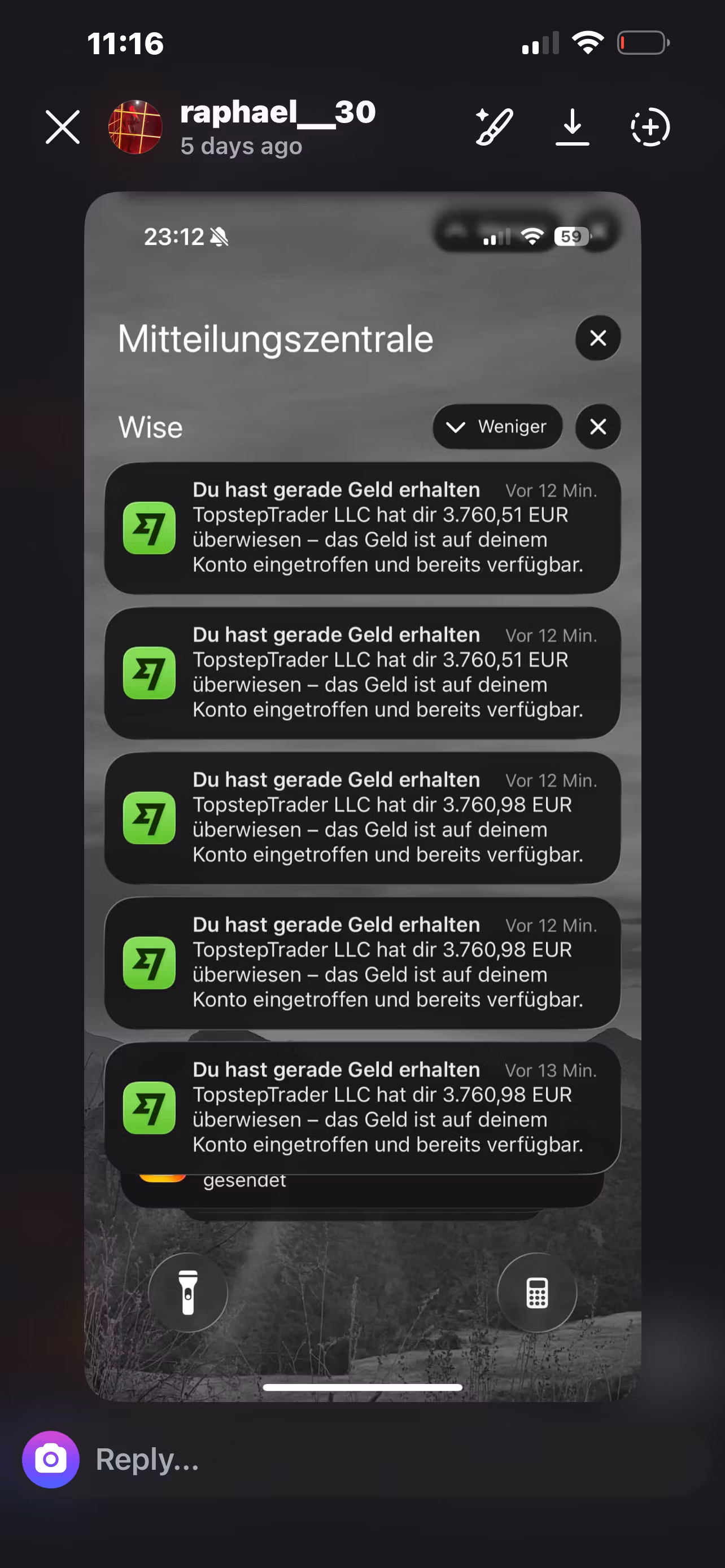This screenshot has width=725, height=1568.
Task: Add this story to yours
Action: click(x=649, y=127)
